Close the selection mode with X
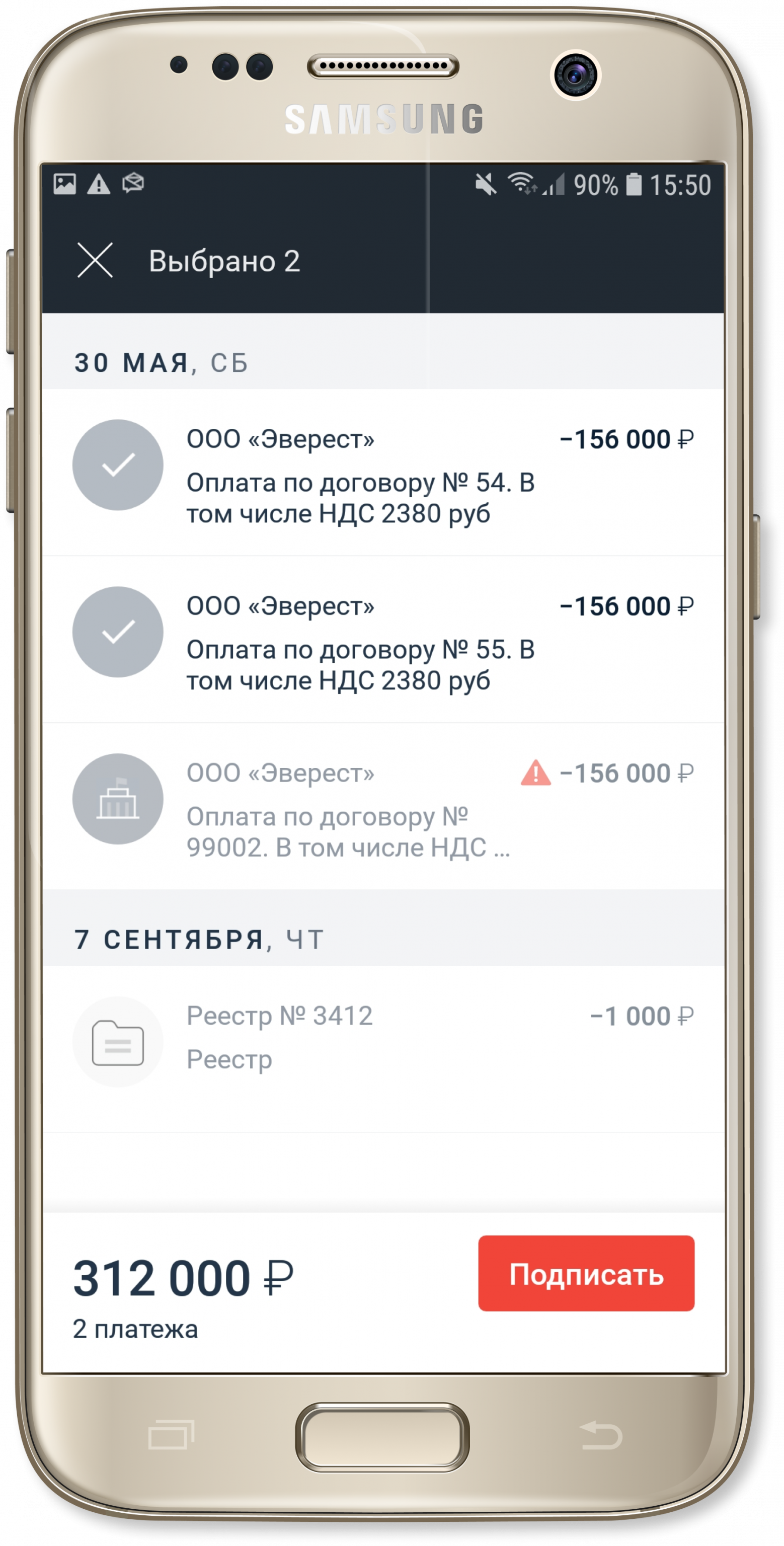The image size is (784, 1546). coord(95,261)
